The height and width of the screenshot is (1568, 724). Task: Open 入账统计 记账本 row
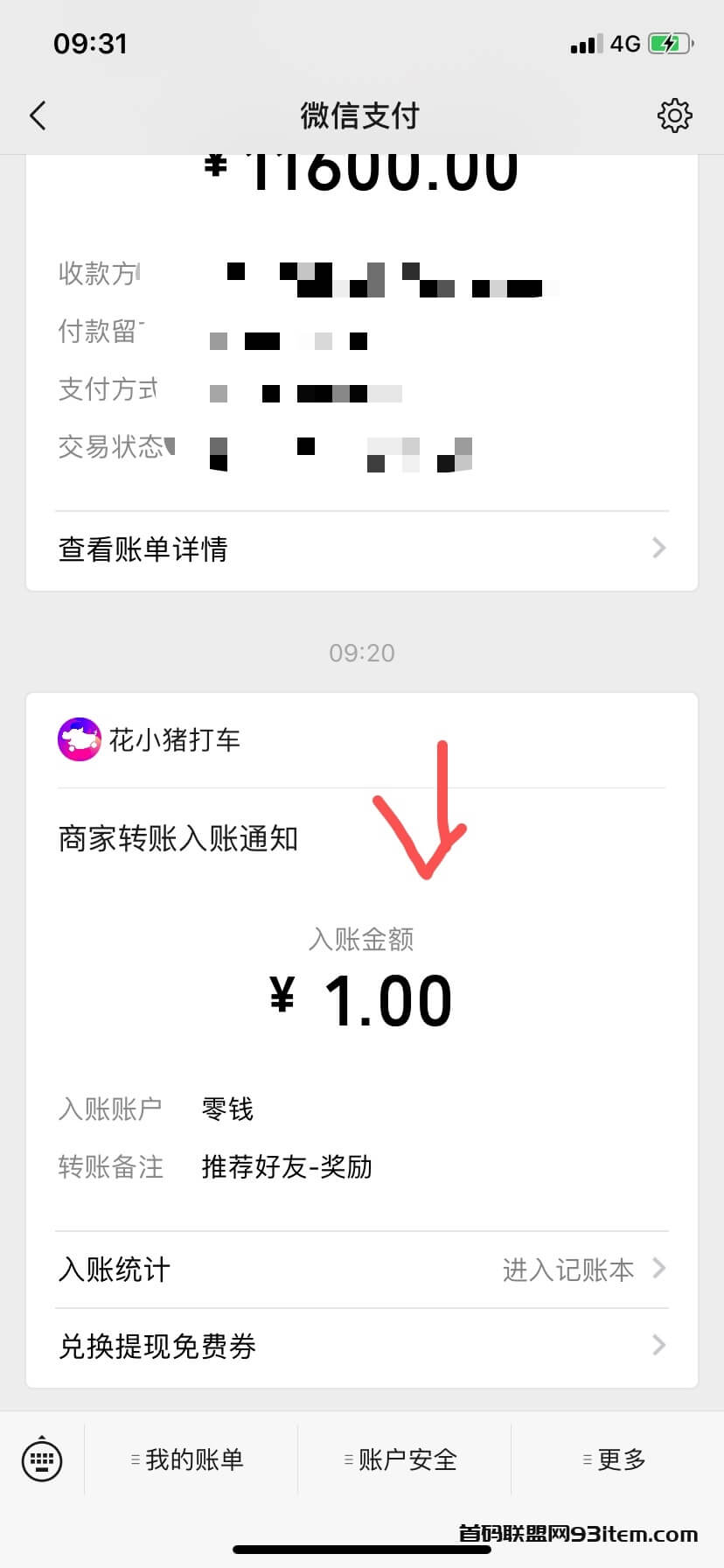362,1270
